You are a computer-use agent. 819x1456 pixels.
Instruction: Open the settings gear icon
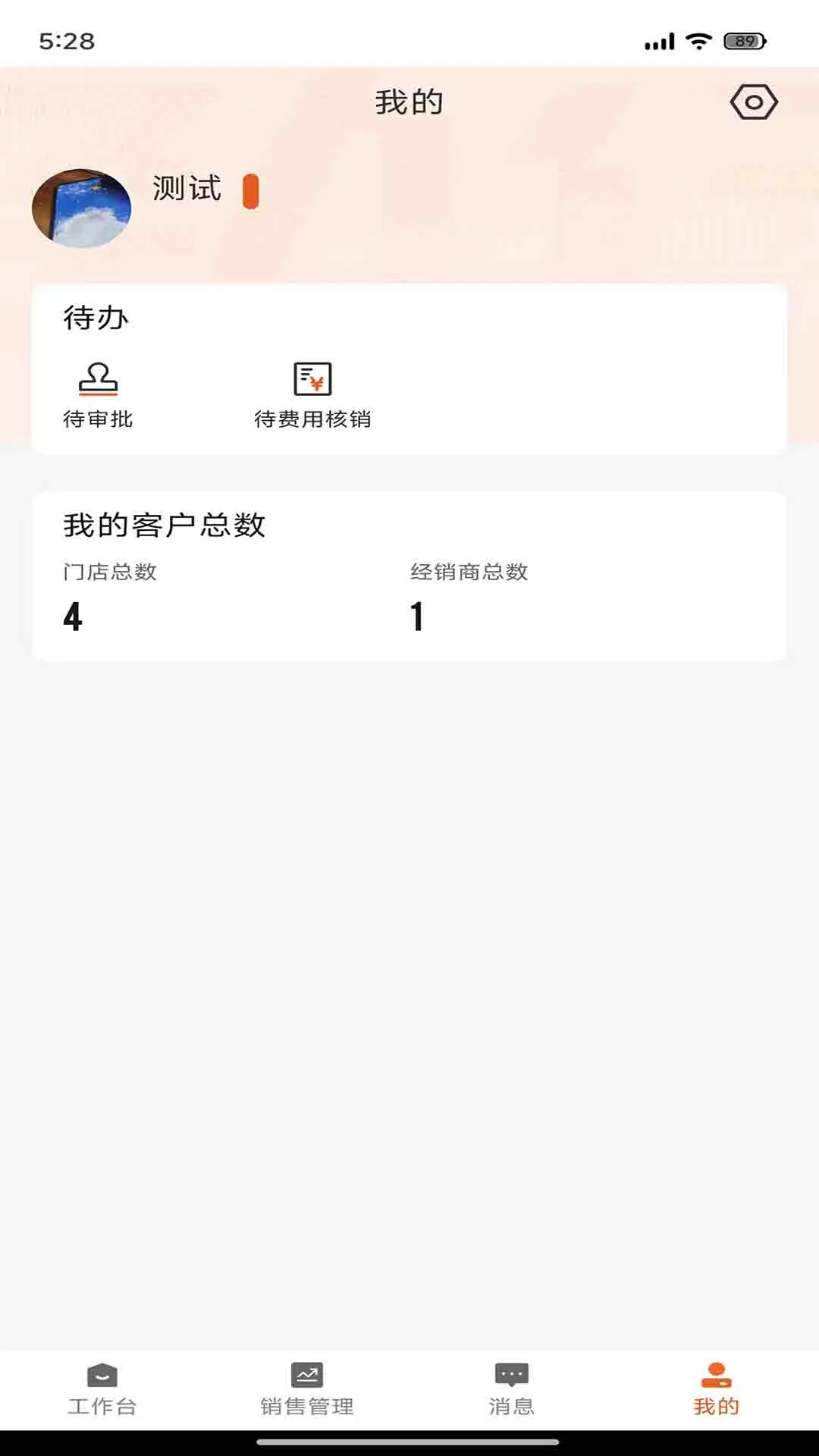coord(755,99)
